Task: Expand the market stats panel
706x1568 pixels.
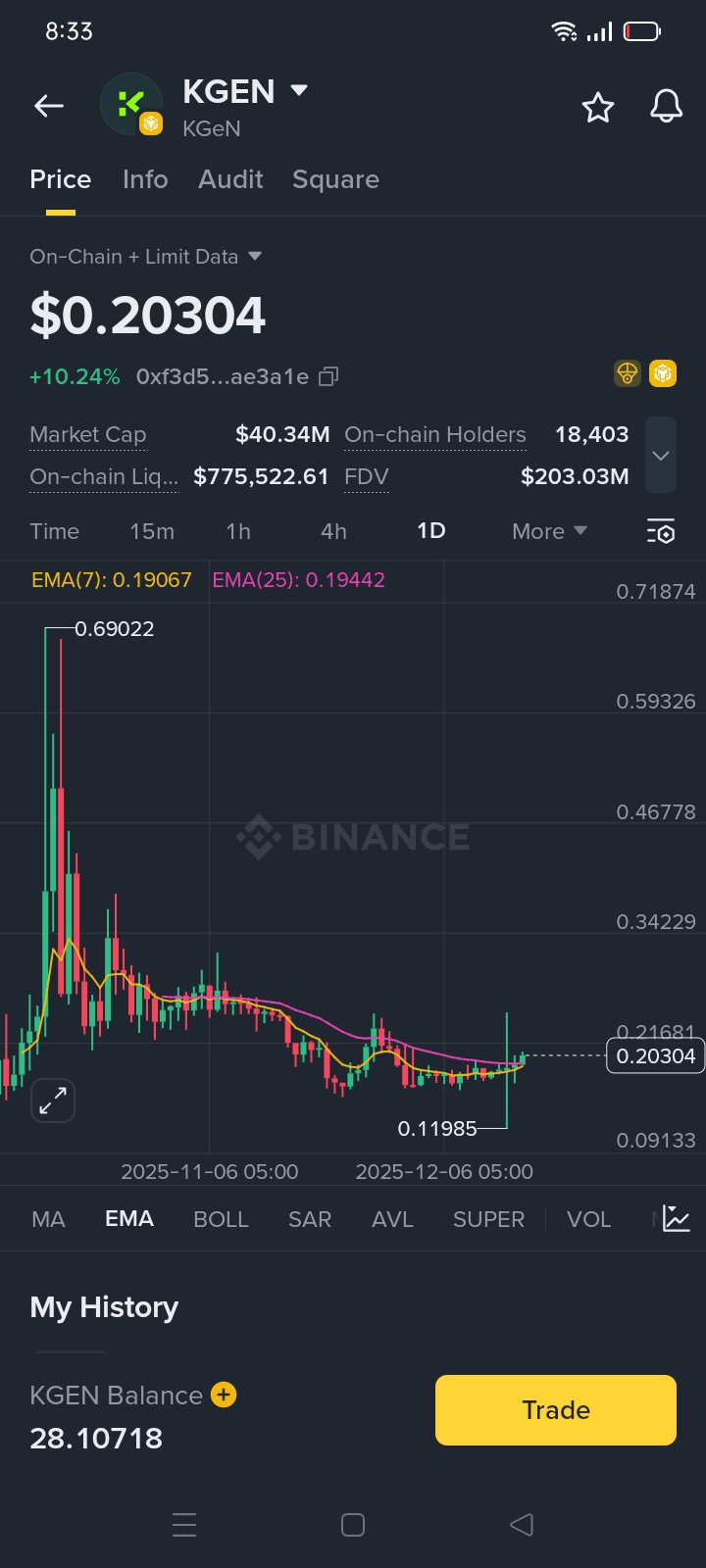Action: coord(661,455)
